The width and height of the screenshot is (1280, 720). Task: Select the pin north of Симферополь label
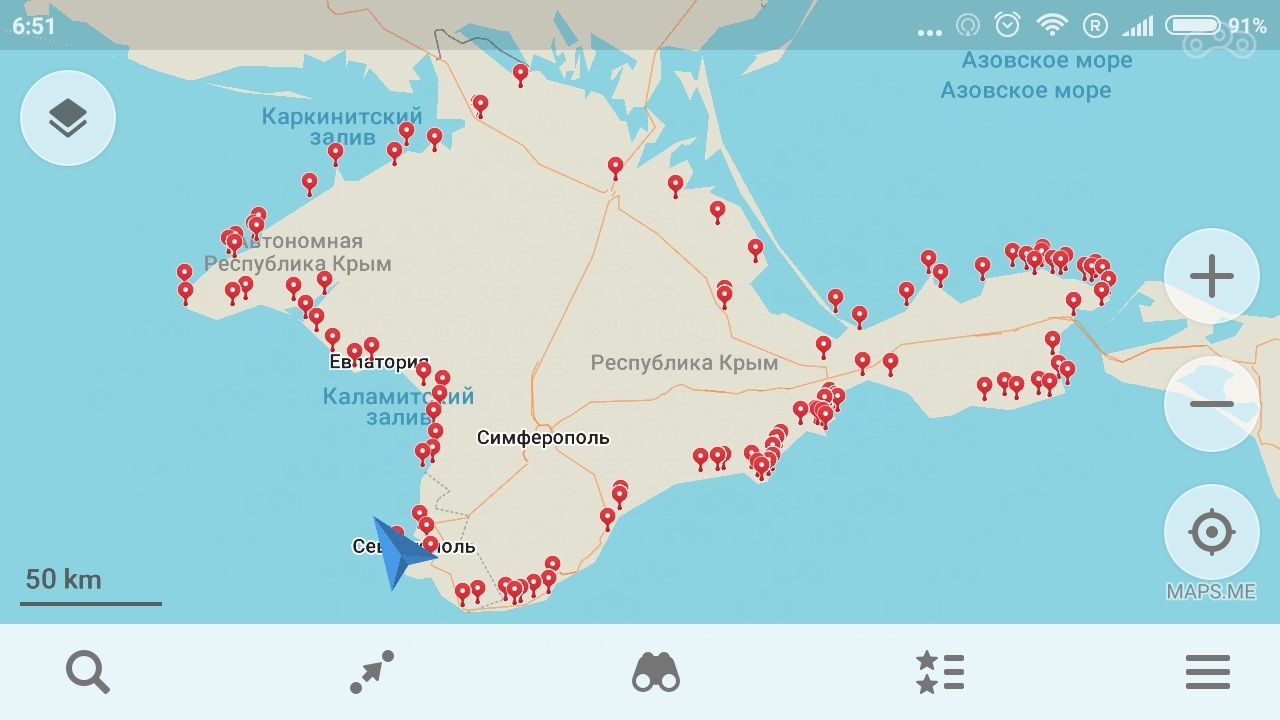point(615,166)
